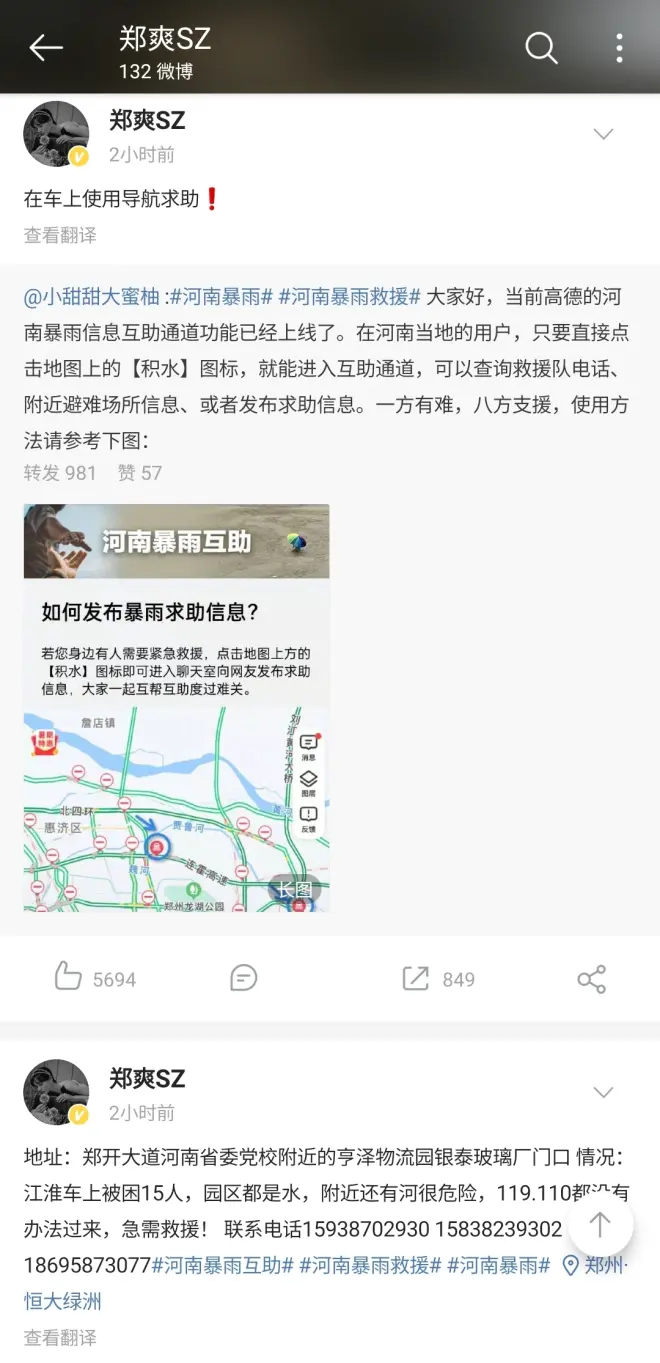
Task: Open the #河南暴雨互助# hashtag in the rescue post
Action: [x=222, y=1265]
